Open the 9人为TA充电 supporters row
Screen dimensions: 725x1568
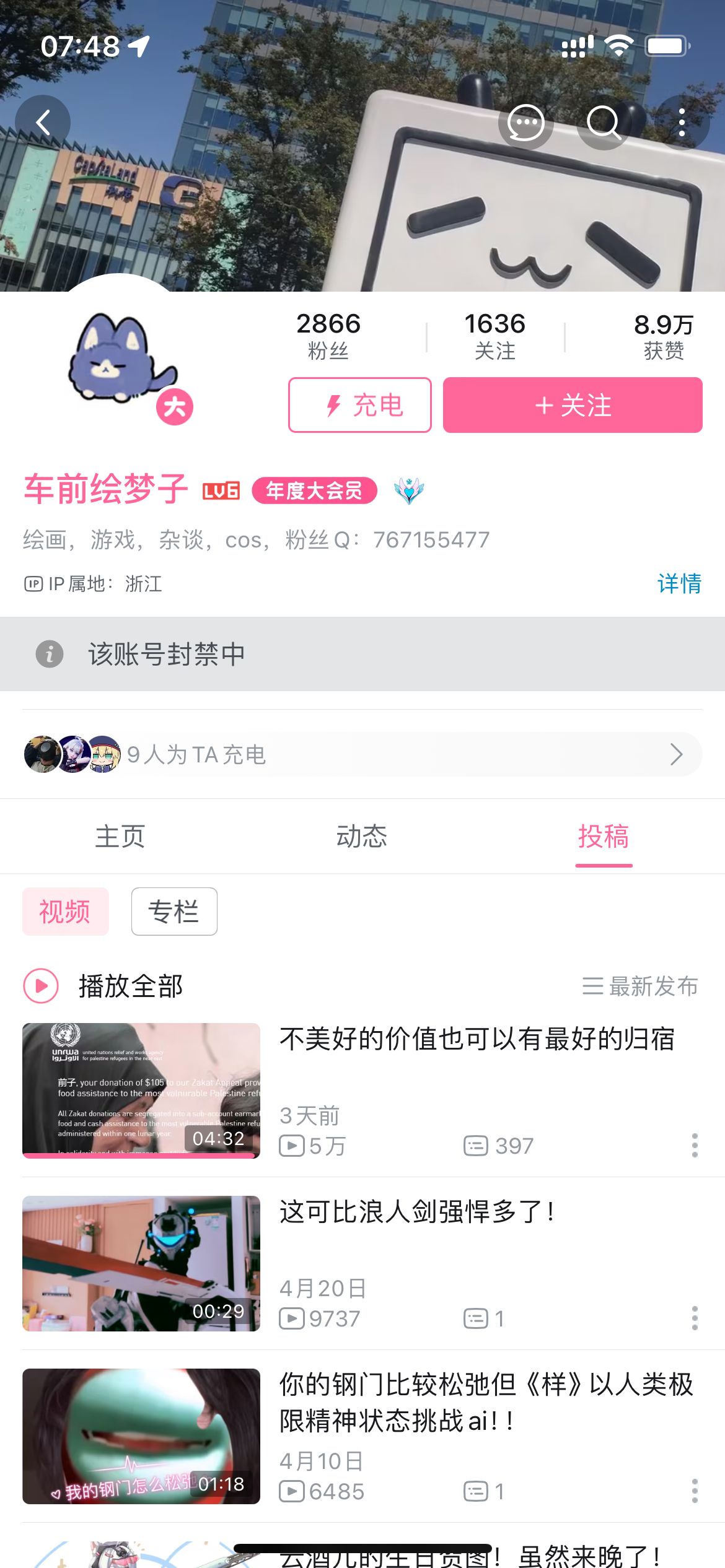coord(362,754)
